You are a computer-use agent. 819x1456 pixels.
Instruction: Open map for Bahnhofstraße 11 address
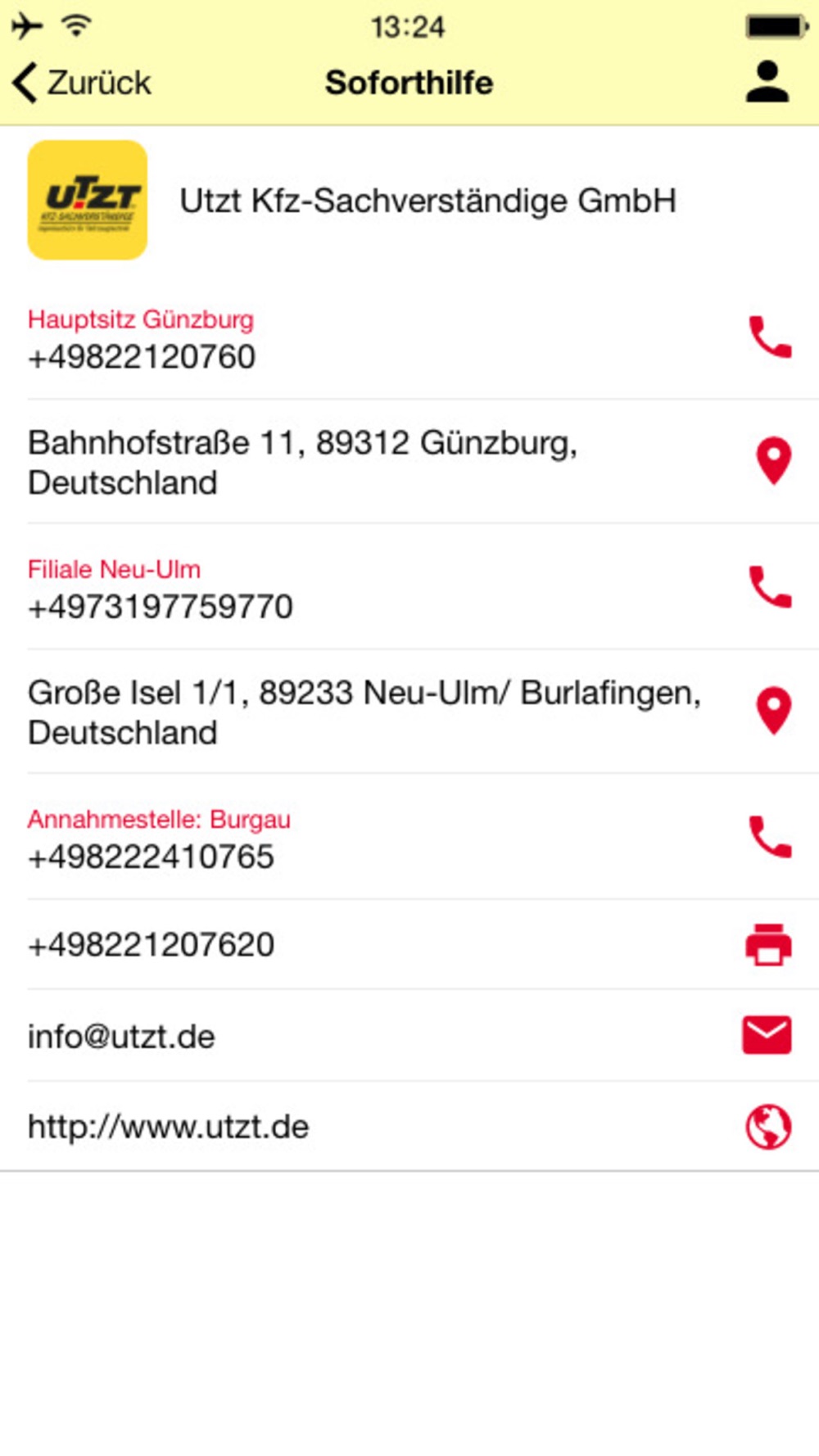tap(773, 461)
